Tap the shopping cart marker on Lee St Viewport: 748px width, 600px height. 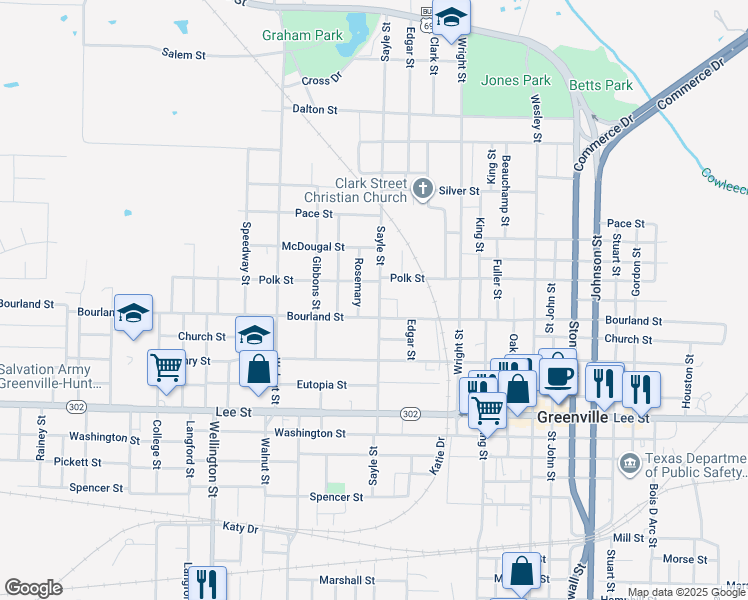pyautogui.click(x=487, y=411)
